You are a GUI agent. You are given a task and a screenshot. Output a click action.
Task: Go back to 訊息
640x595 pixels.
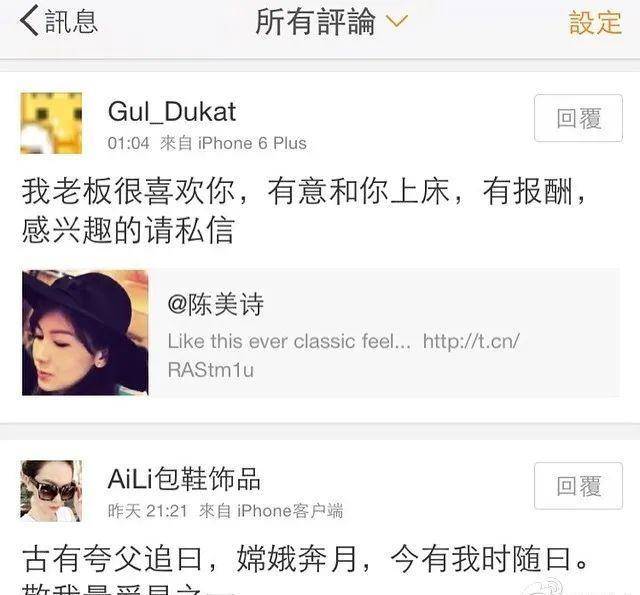[58, 21]
